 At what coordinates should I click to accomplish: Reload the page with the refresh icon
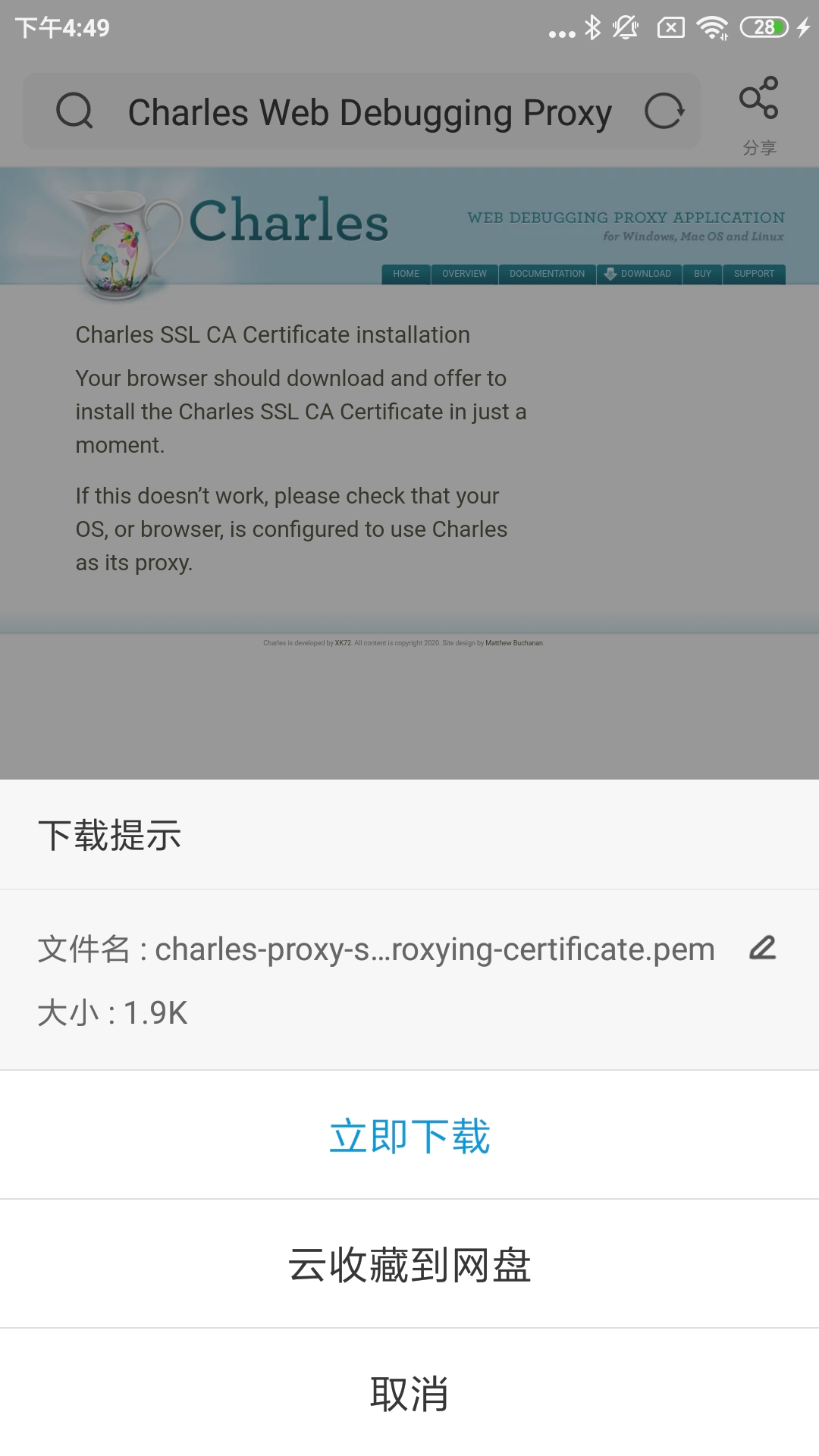(x=664, y=111)
